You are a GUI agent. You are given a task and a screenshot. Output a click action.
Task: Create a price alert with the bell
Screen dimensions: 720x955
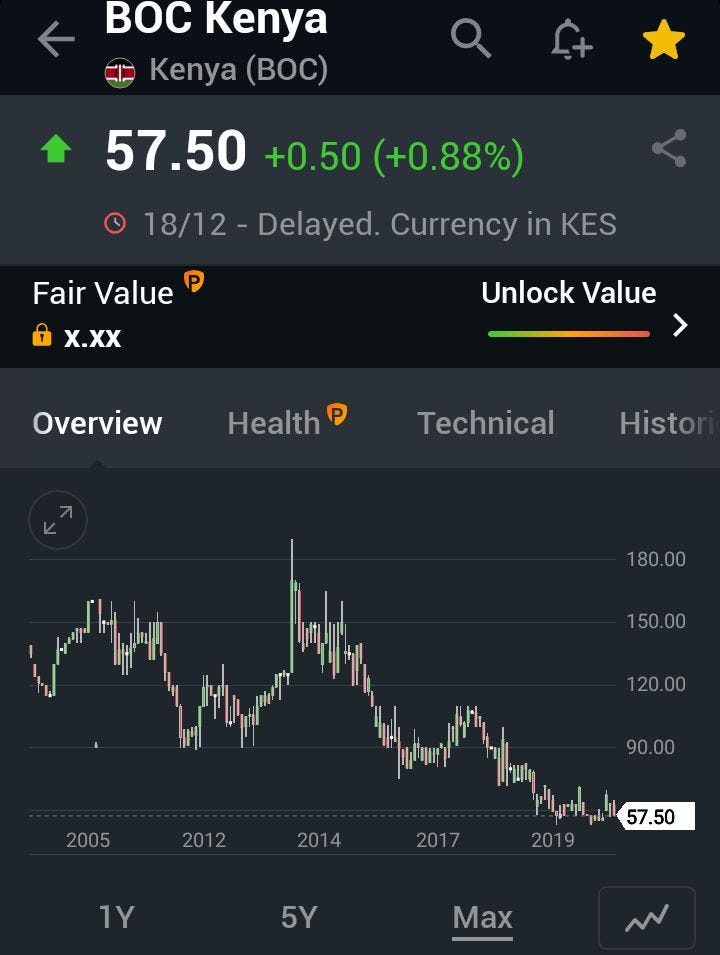(571, 40)
